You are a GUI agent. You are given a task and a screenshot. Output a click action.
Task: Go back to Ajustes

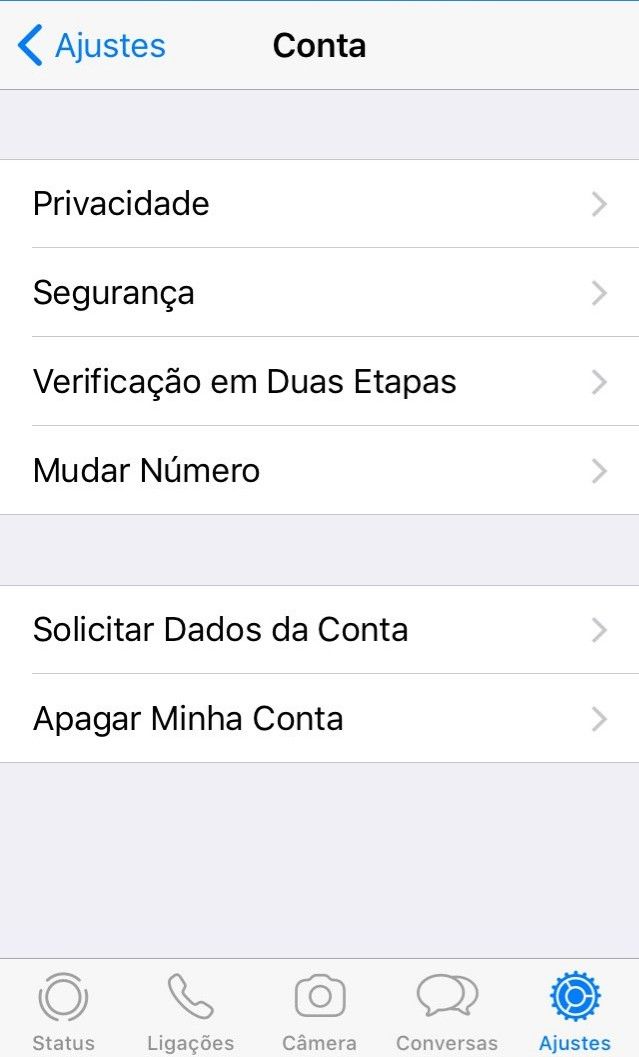coord(92,46)
